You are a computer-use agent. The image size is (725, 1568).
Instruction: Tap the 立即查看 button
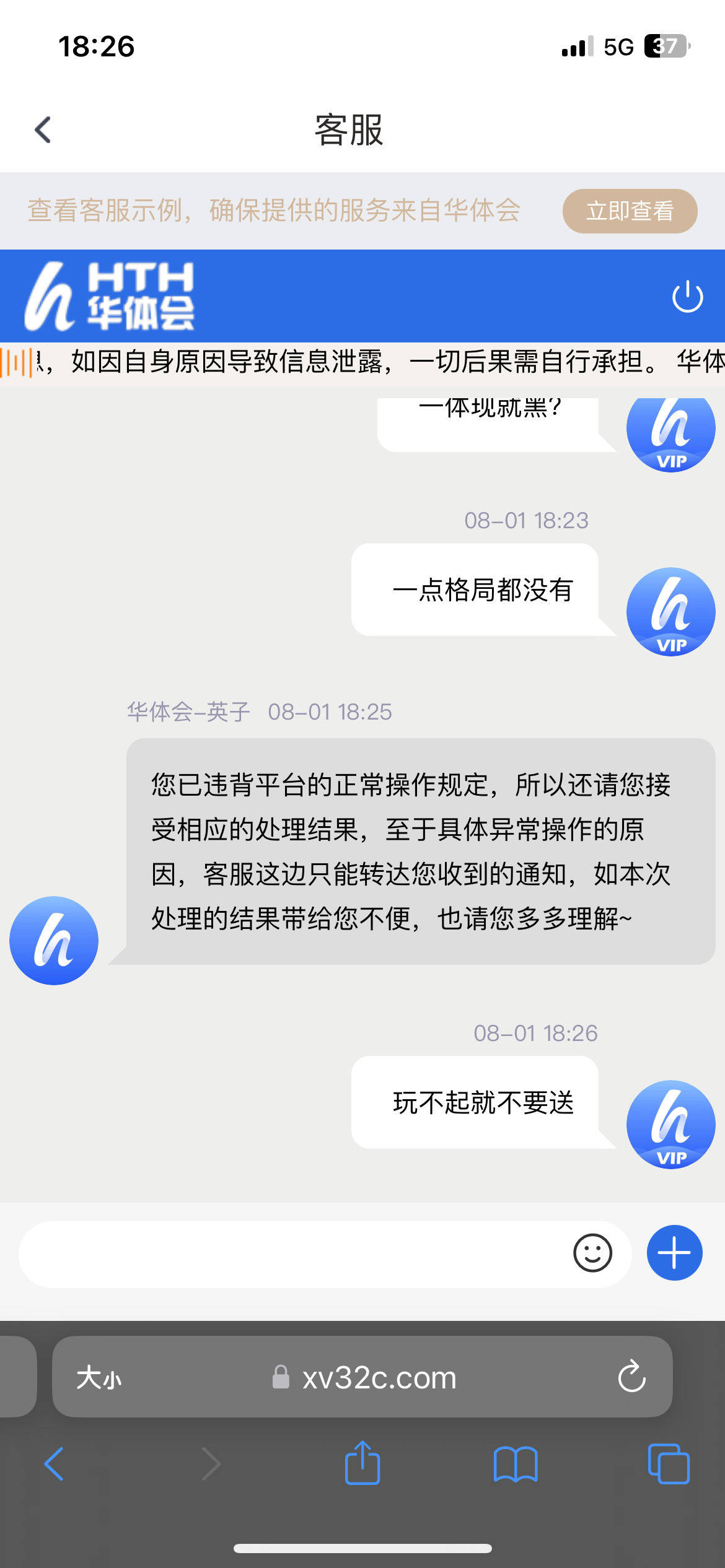pos(630,211)
